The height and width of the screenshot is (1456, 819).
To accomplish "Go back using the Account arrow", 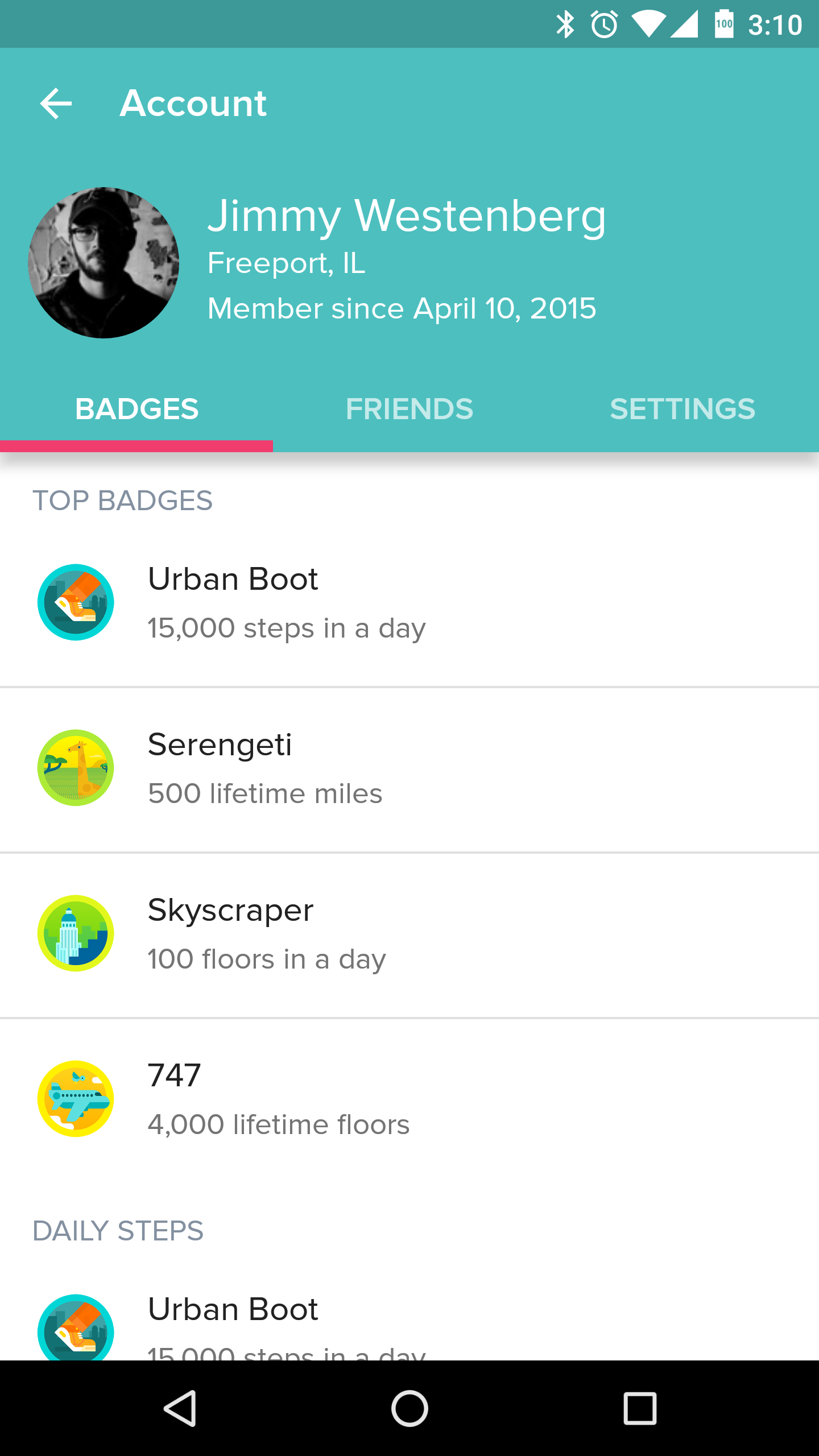I will [56, 104].
